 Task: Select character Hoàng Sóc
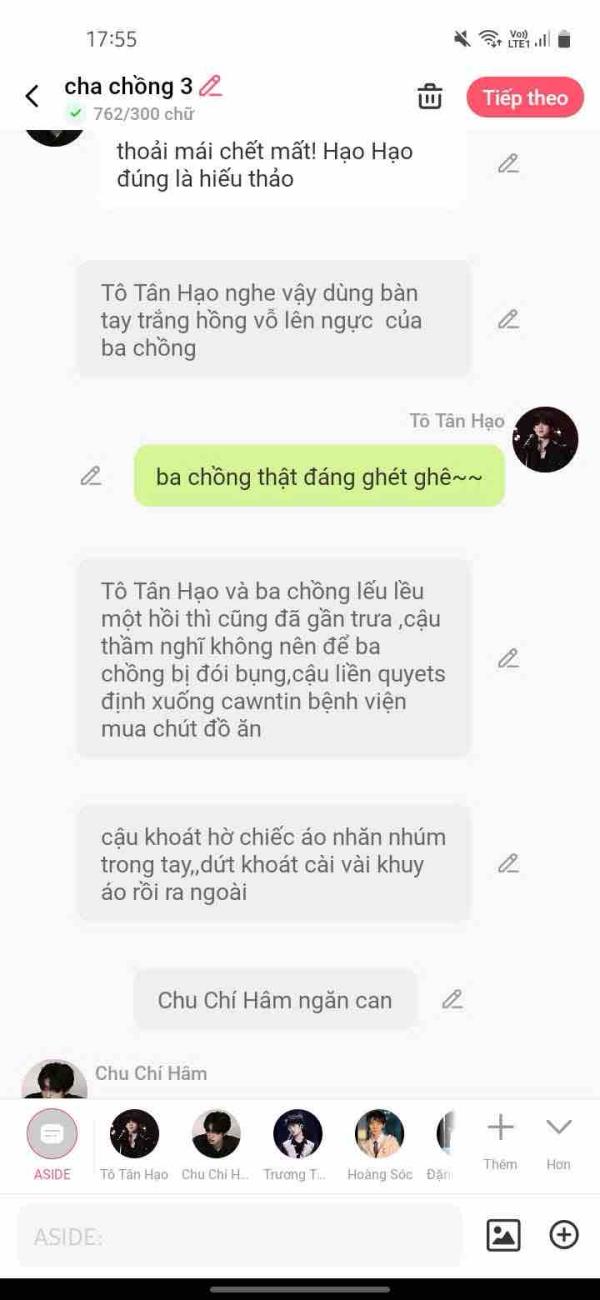coord(379,1134)
